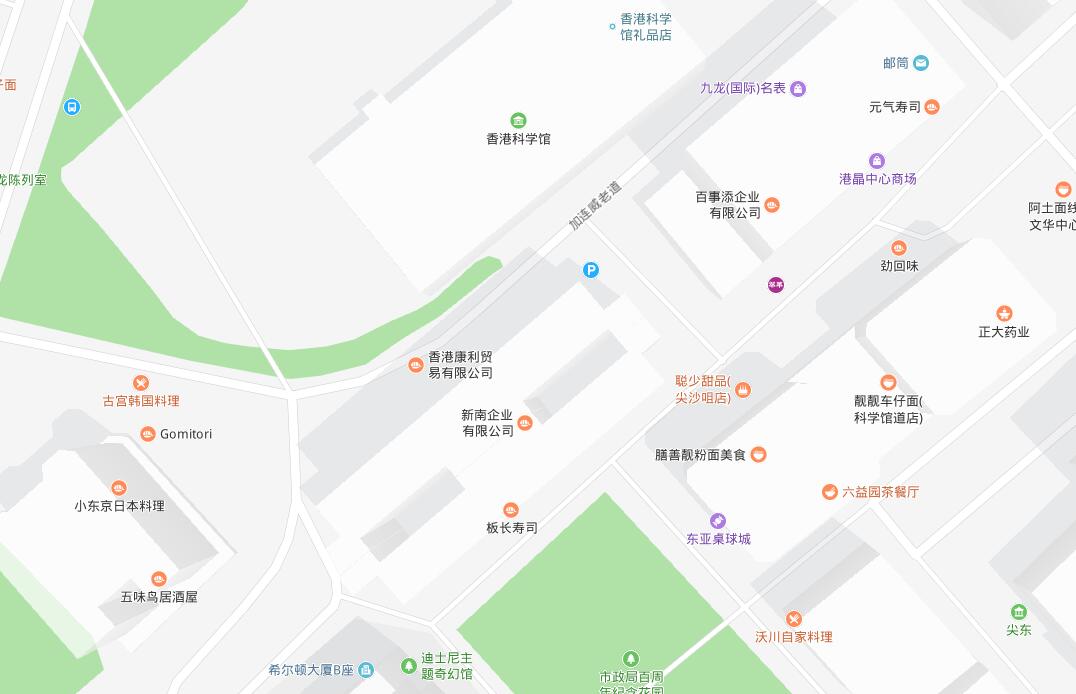Select the 新南企业有限公司 marker
1076x694 pixels.
525,423
